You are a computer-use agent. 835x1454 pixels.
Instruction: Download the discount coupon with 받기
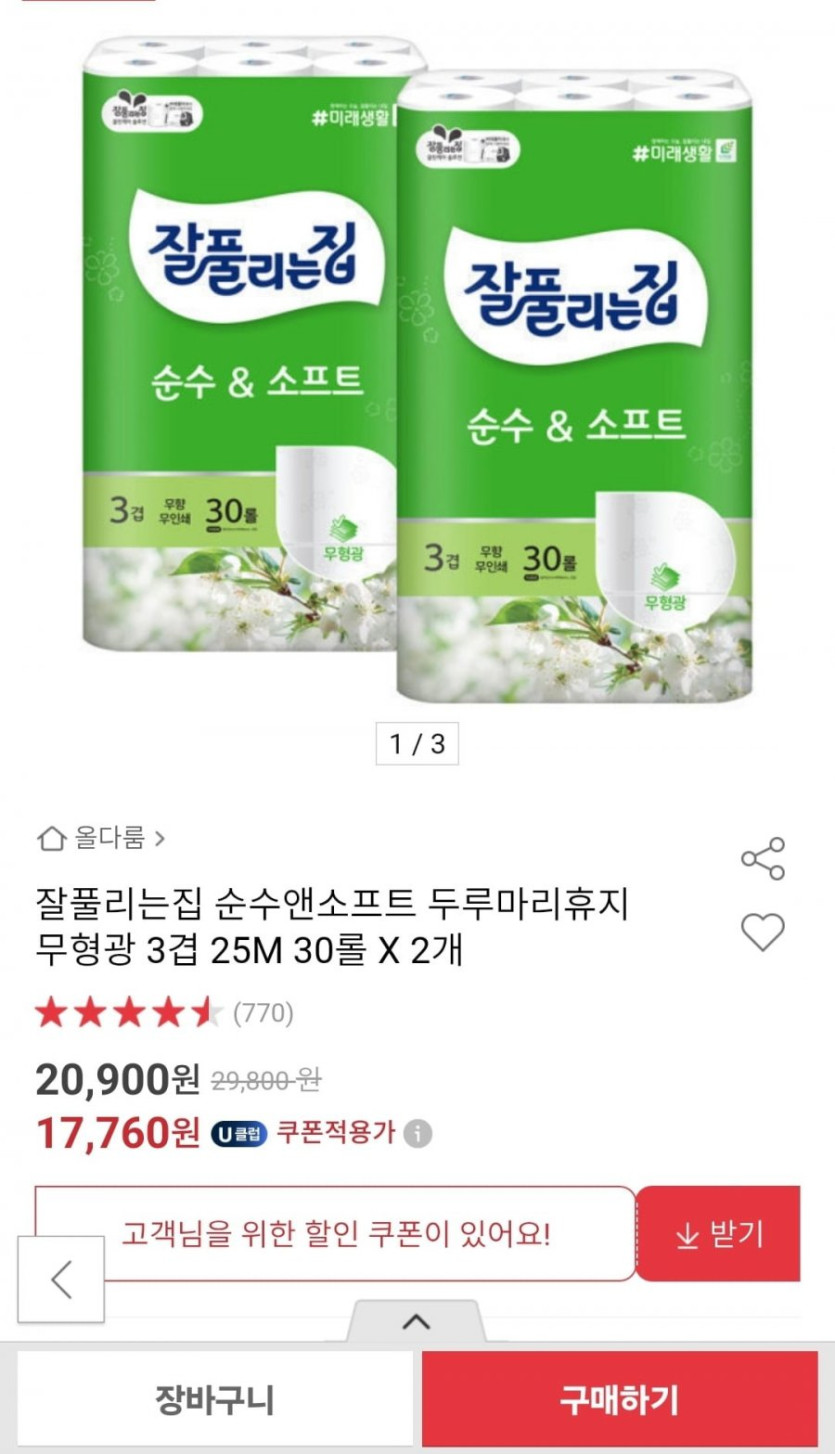(718, 1234)
